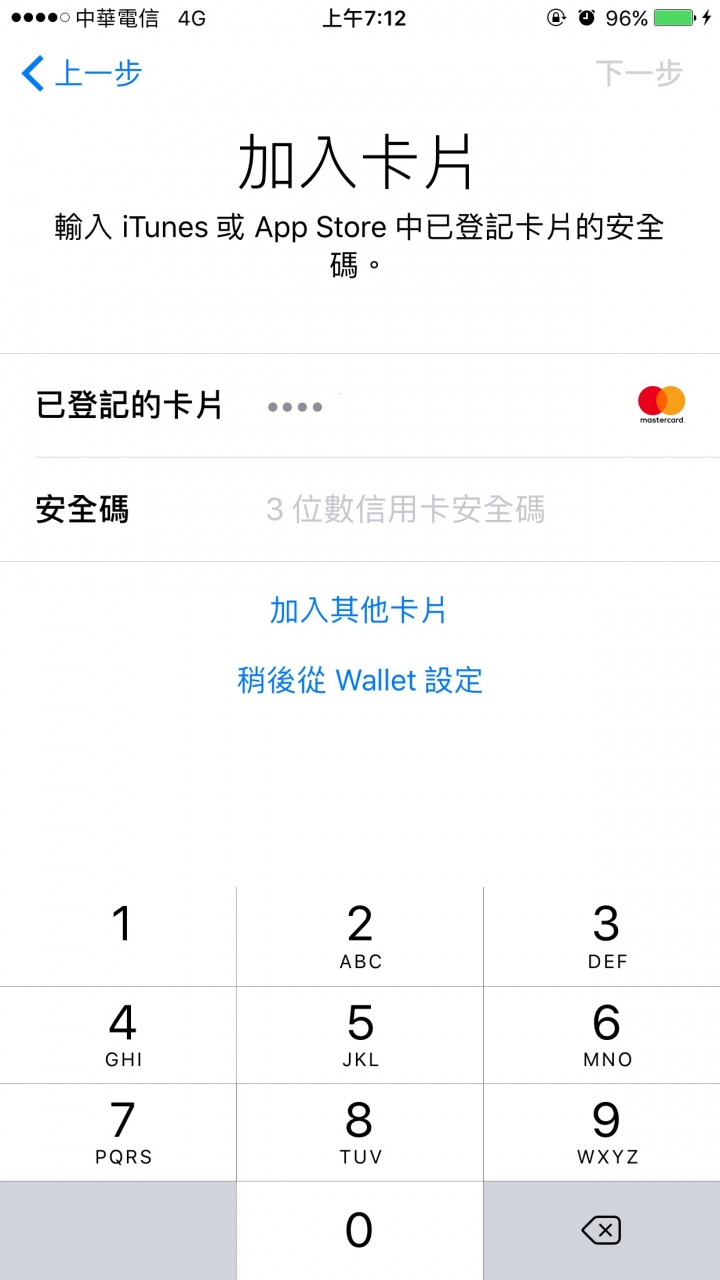Image resolution: width=720 pixels, height=1280 pixels.
Task: Enter digit 1 on the keypad
Action: 121,935
